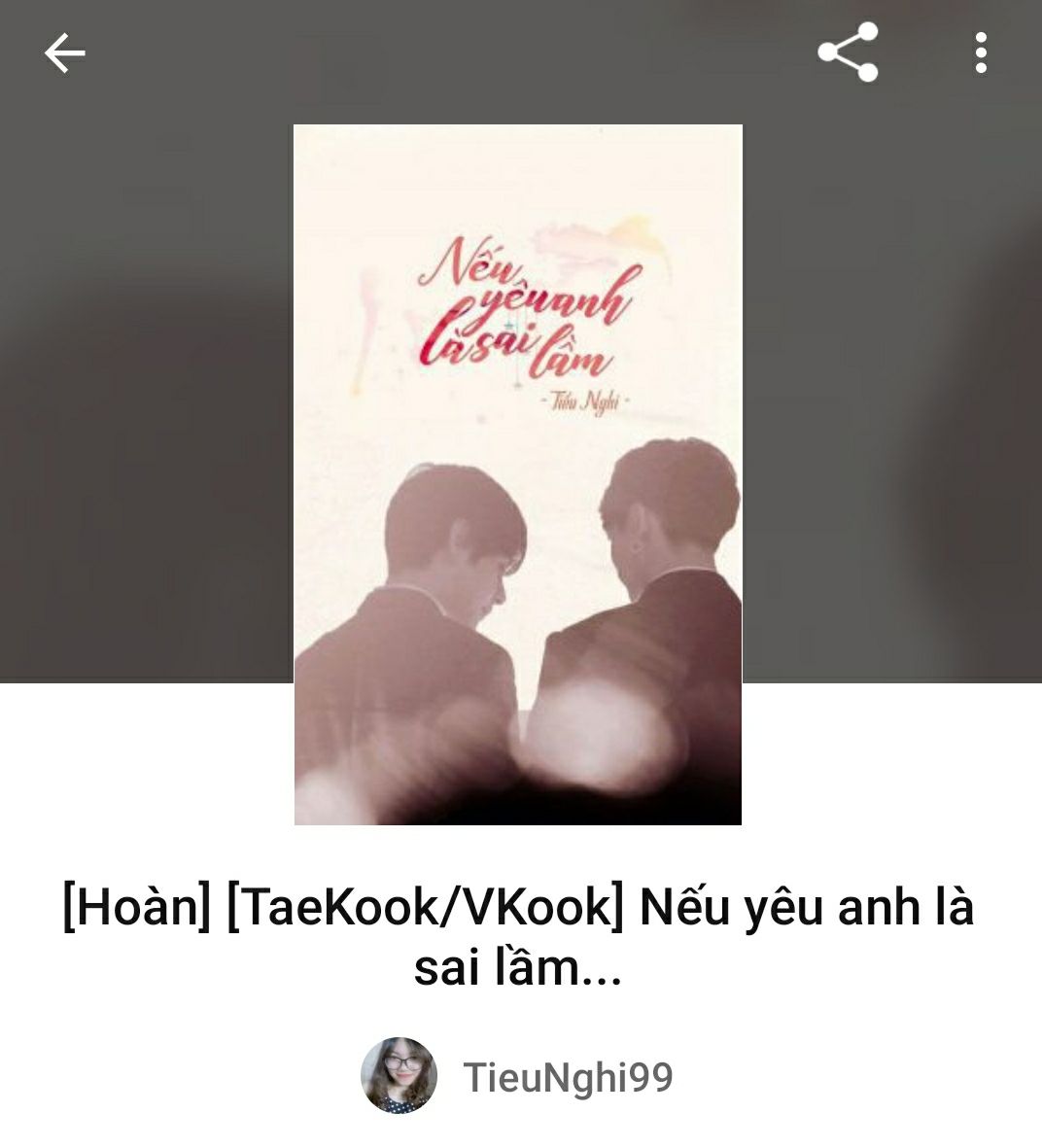Share this story
Screen dimensions: 1042x1148
848,52
